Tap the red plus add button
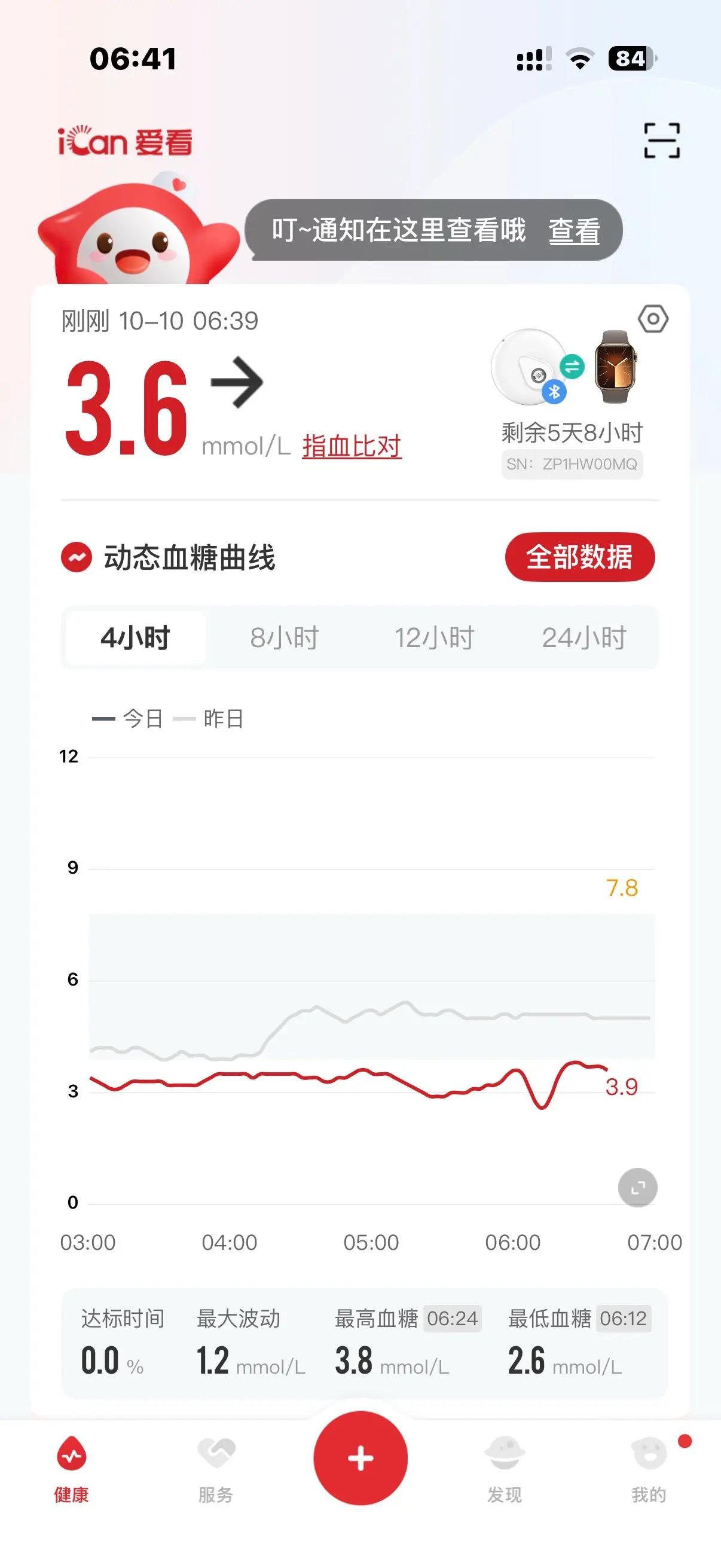This screenshot has height=1568, width=721. coord(360,1459)
